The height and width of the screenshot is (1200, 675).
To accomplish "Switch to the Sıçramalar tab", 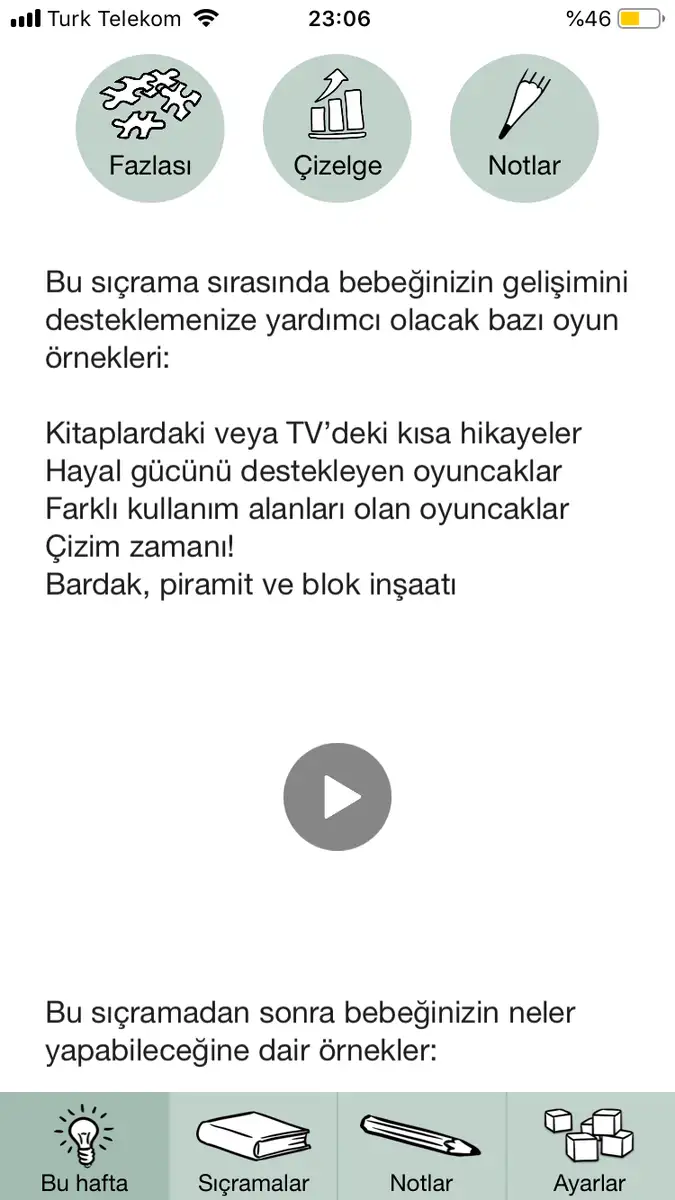I will point(253,1146).
